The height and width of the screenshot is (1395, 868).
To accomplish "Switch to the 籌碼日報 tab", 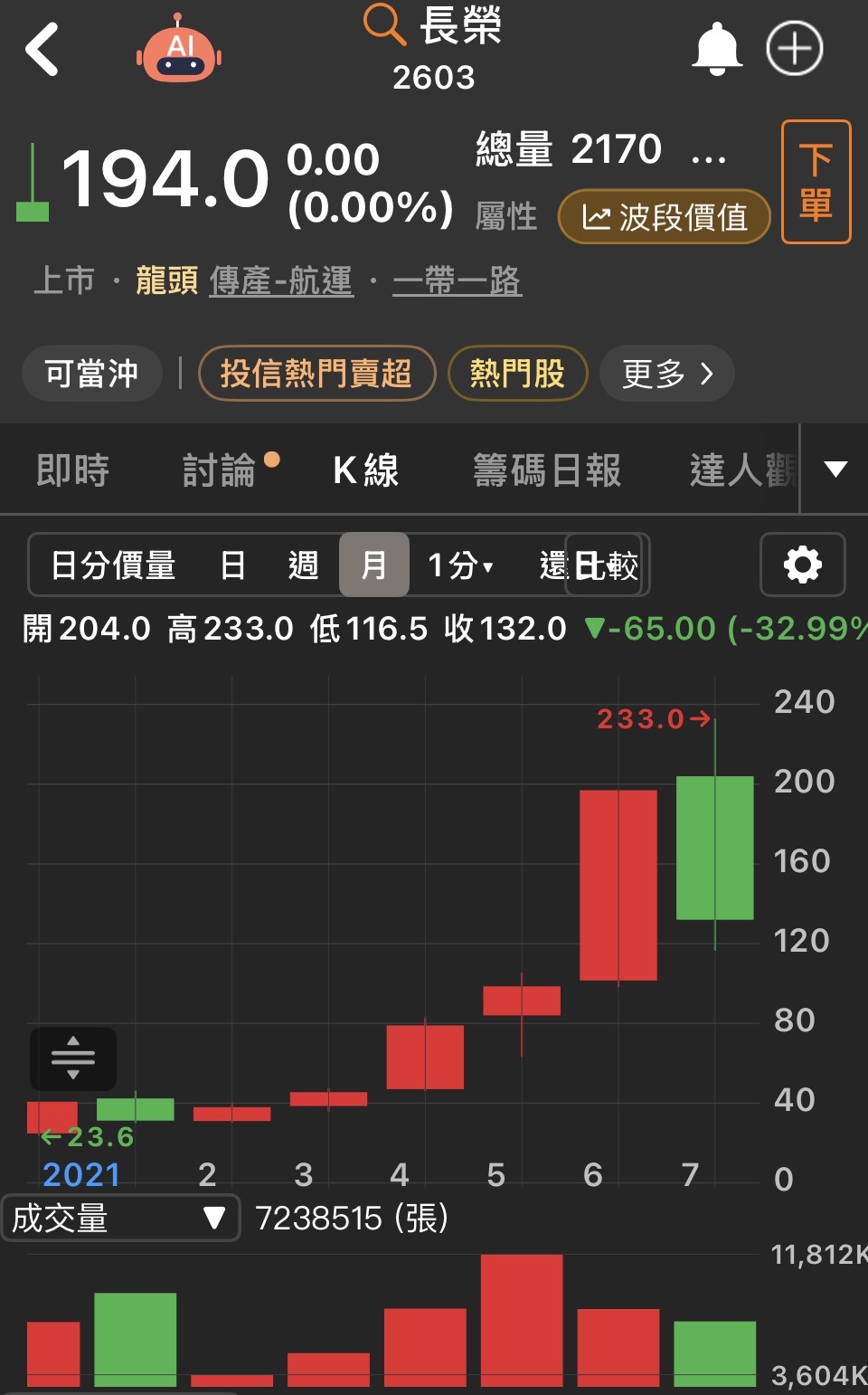I will tap(547, 470).
